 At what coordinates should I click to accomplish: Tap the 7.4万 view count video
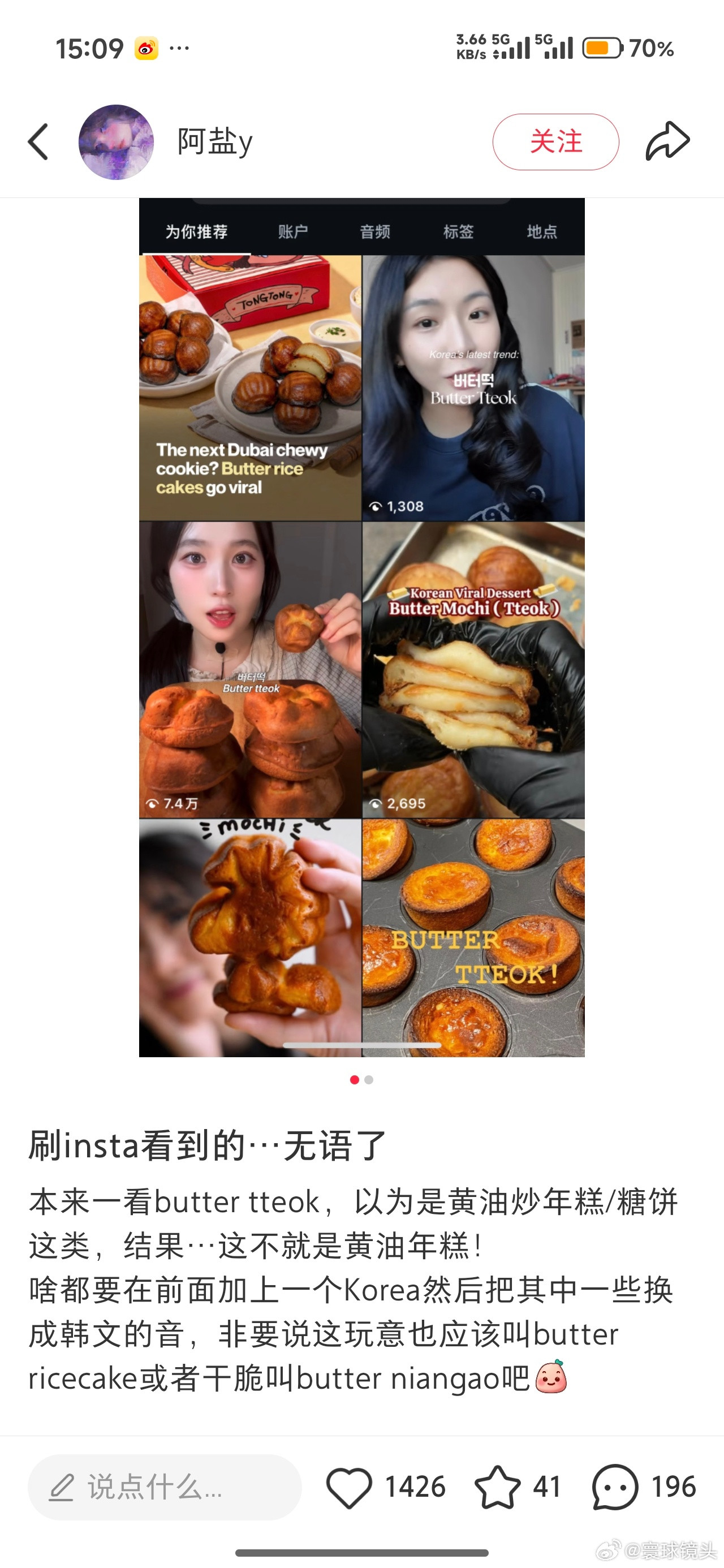(x=249, y=670)
